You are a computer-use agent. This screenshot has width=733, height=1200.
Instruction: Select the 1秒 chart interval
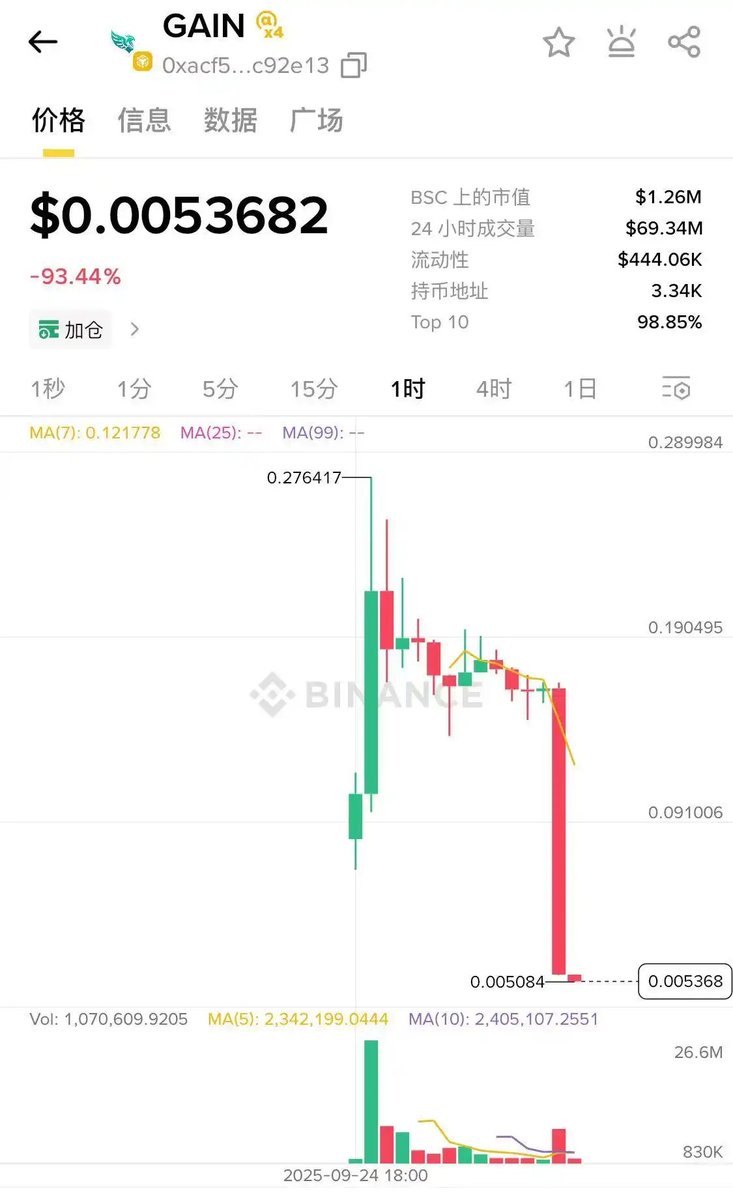[47, 389]
